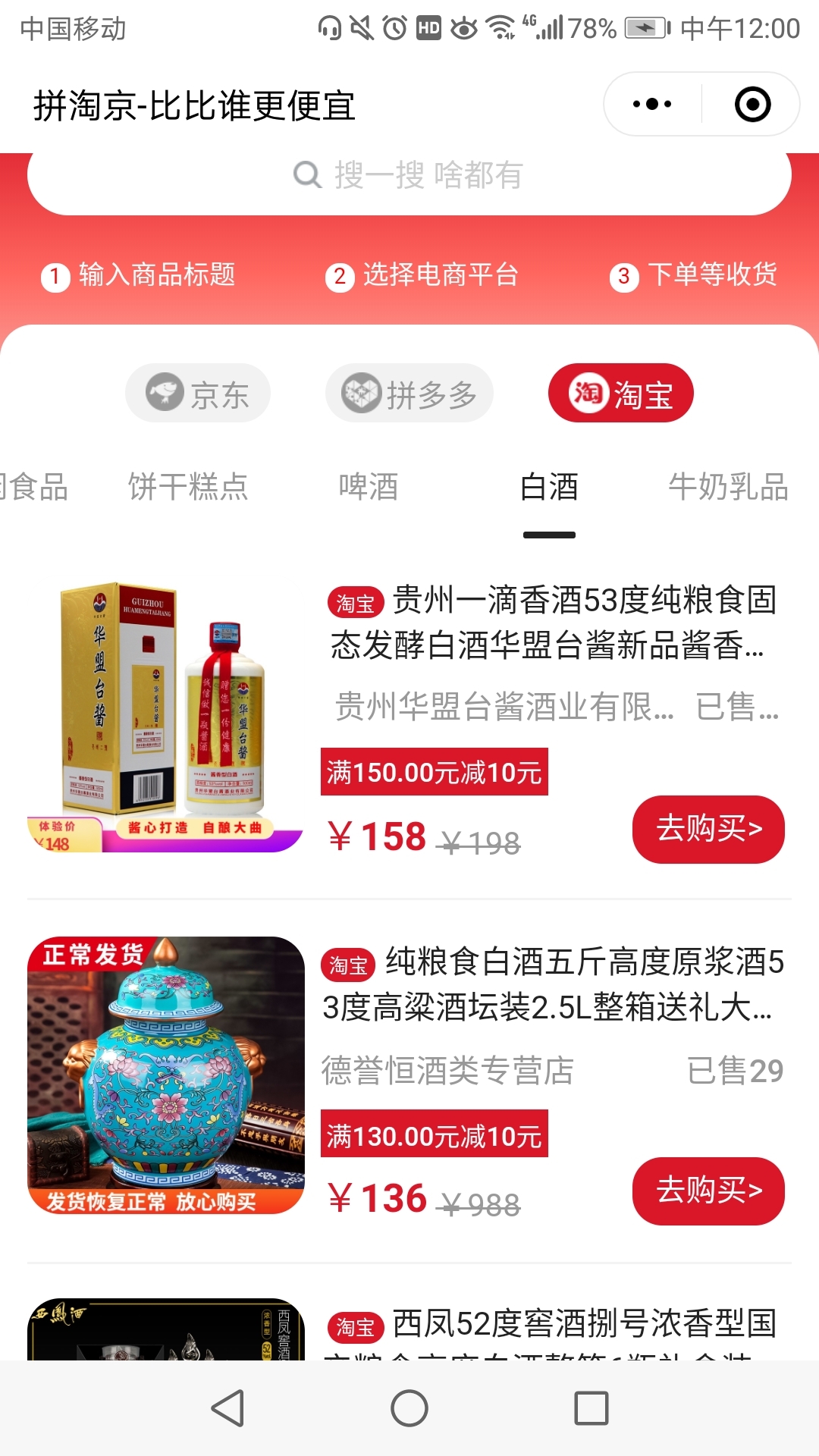The width and height of the screenshot is (819, 1456).
Task: Tap the 搜一搜 啥都有 search box
Action: [x=409, y=176]
